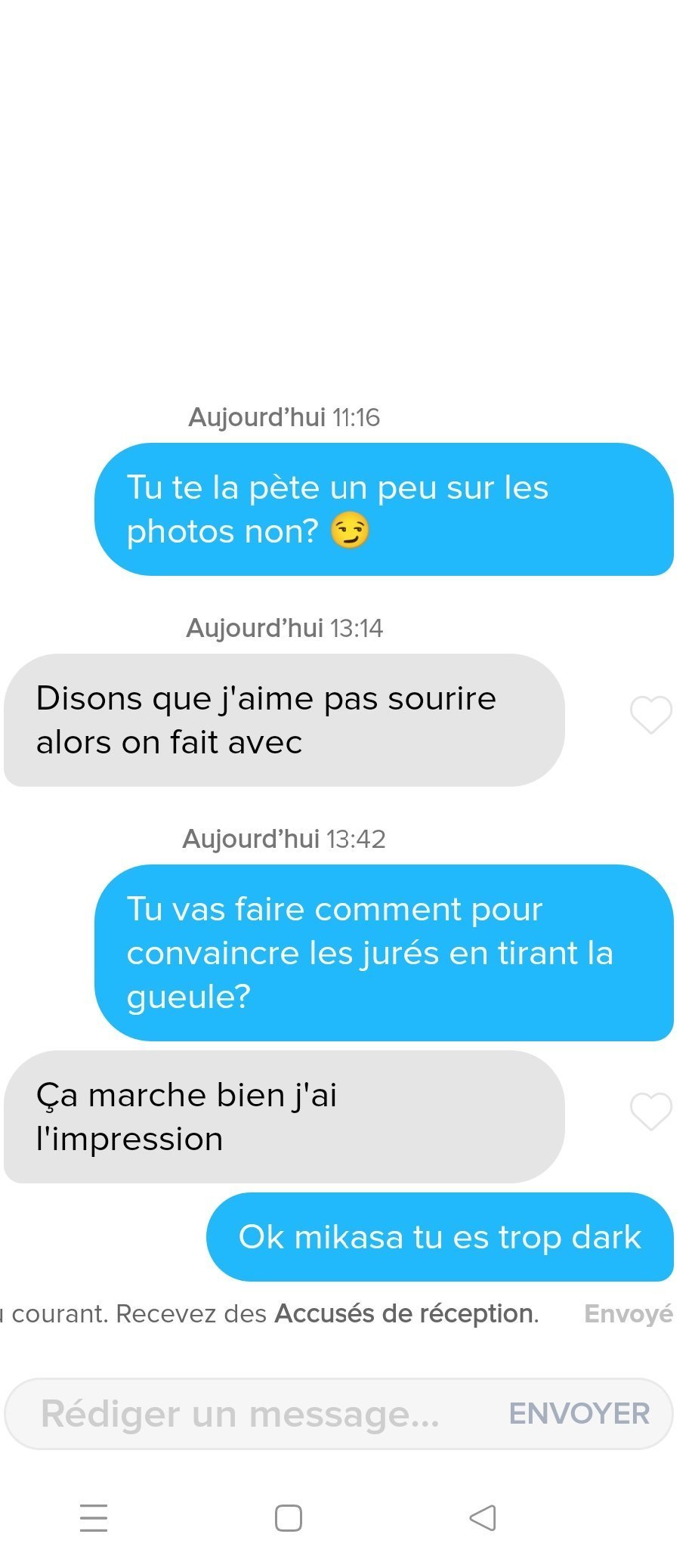Open recent apps from the navigation bar
Viewport: 692px width, 1568px height.
tap(94, 1517)
